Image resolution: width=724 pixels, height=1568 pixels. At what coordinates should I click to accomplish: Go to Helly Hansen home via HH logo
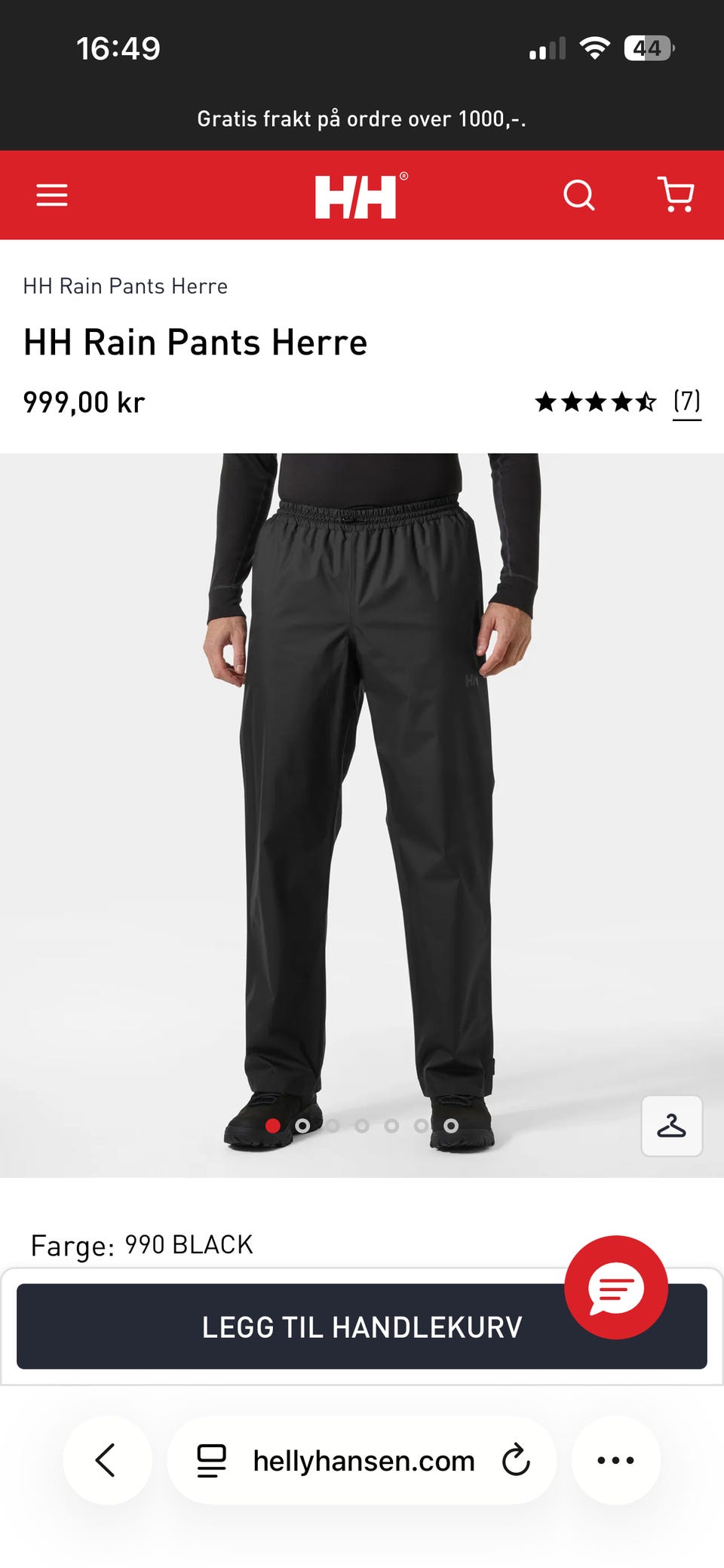coord(357,197)
